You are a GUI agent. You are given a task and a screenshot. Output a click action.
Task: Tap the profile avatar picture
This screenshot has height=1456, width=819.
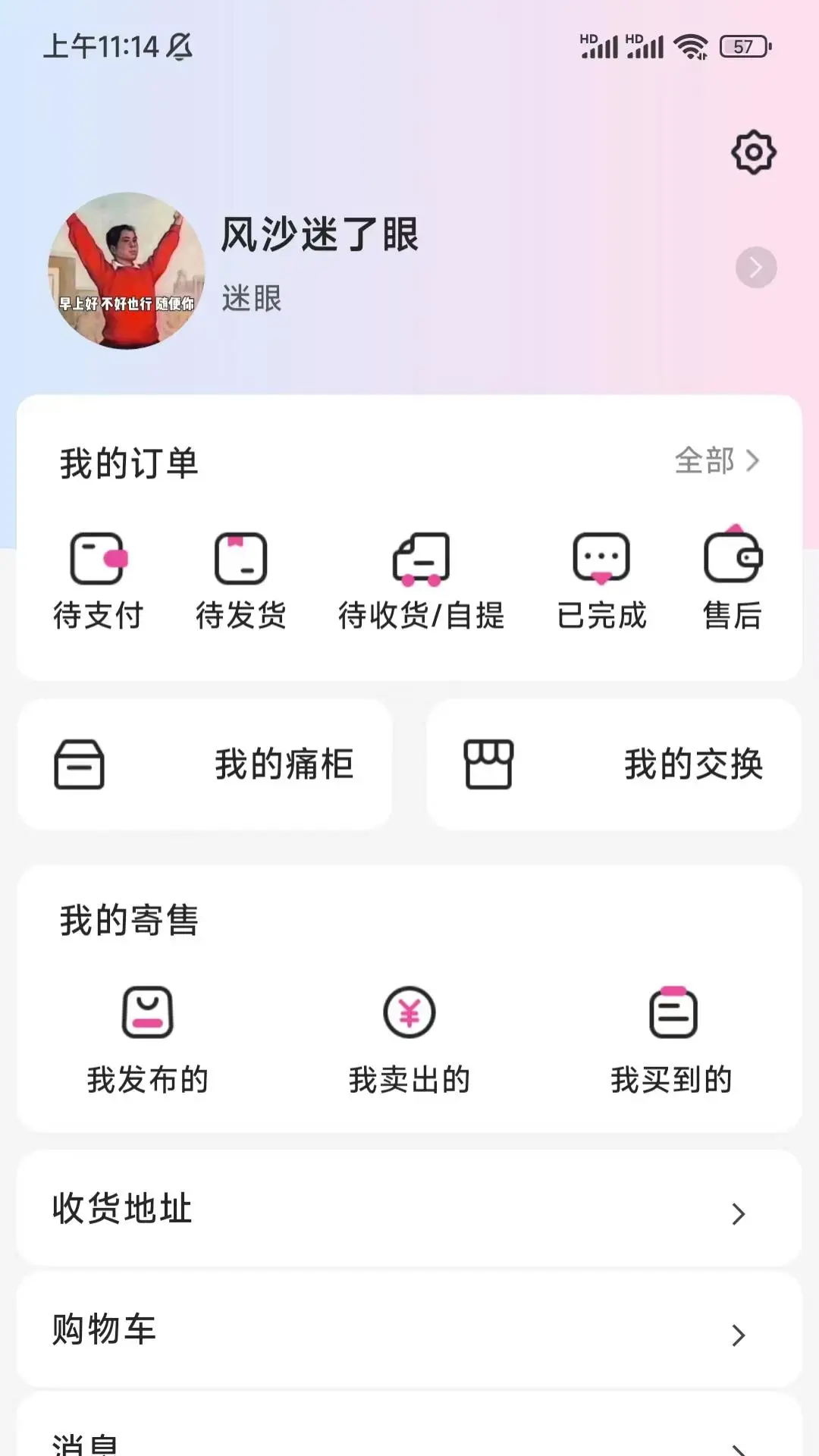[127, 271]
